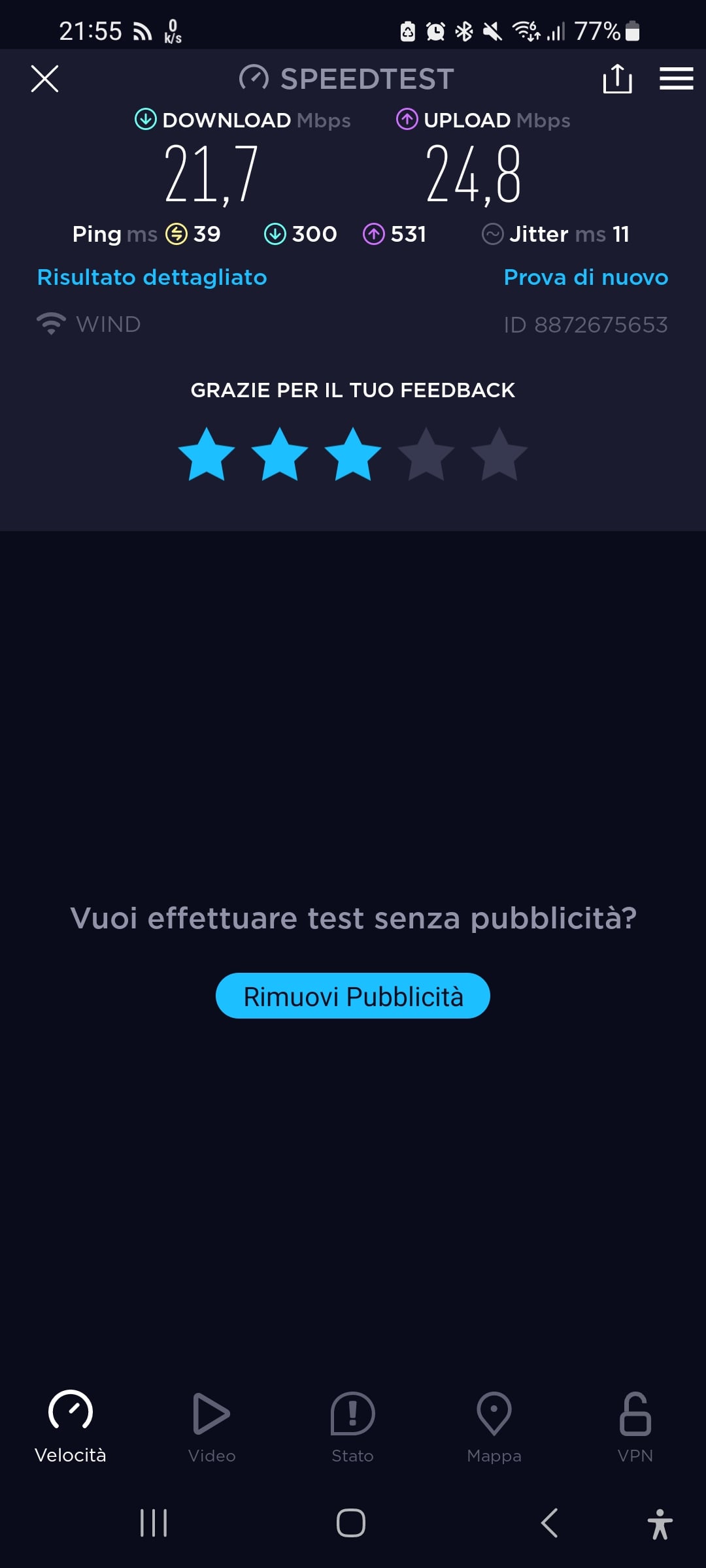The height and width of the screenshot is (1568, 706).
Task: Open Risultato dettagliato link
Action: [152, 278]
